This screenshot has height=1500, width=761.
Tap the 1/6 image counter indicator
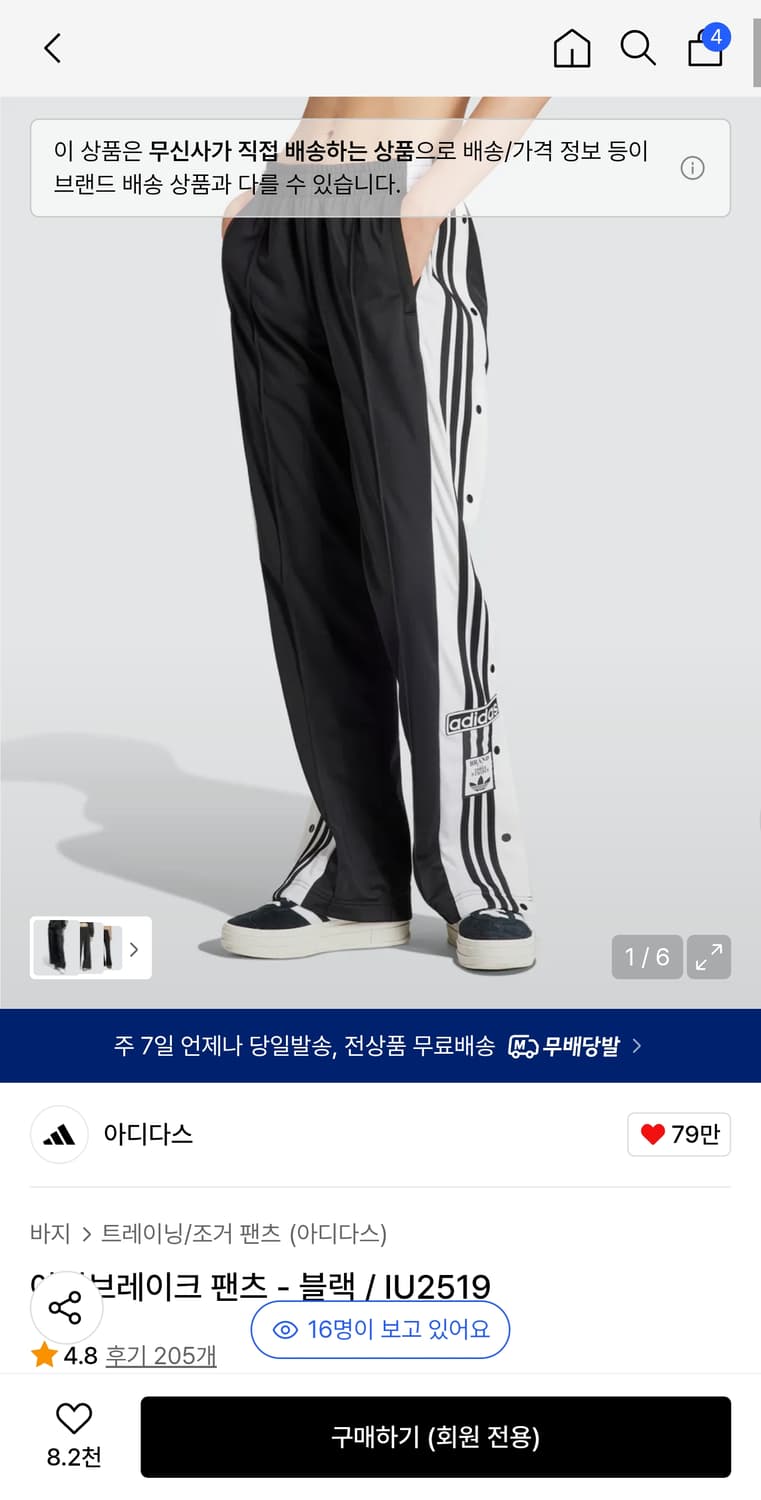(646, 957)
